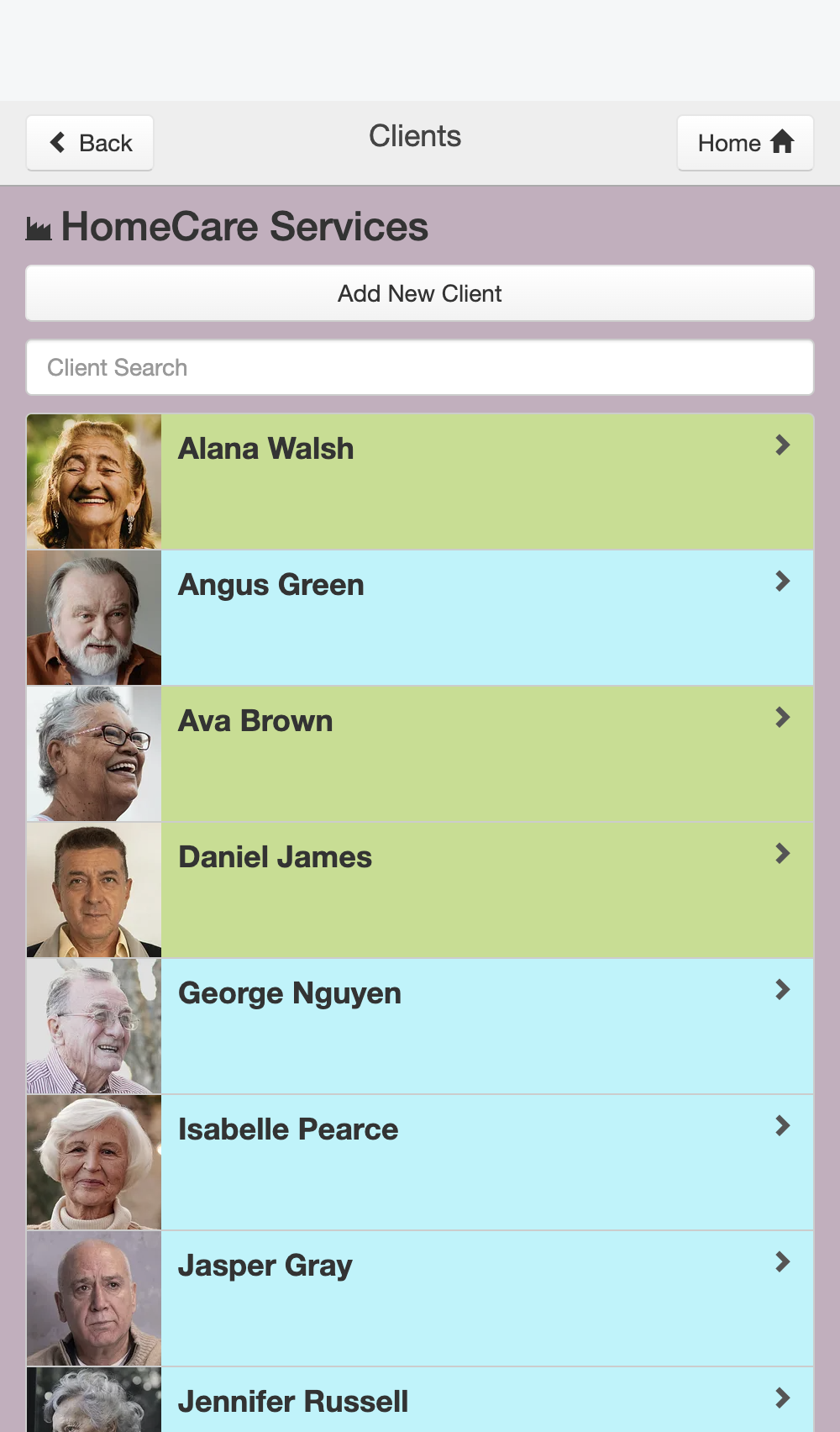Screen dimensions: 840x1432
Task: Open Jennifer Russell's client entry
Action: coord(420,1400)
